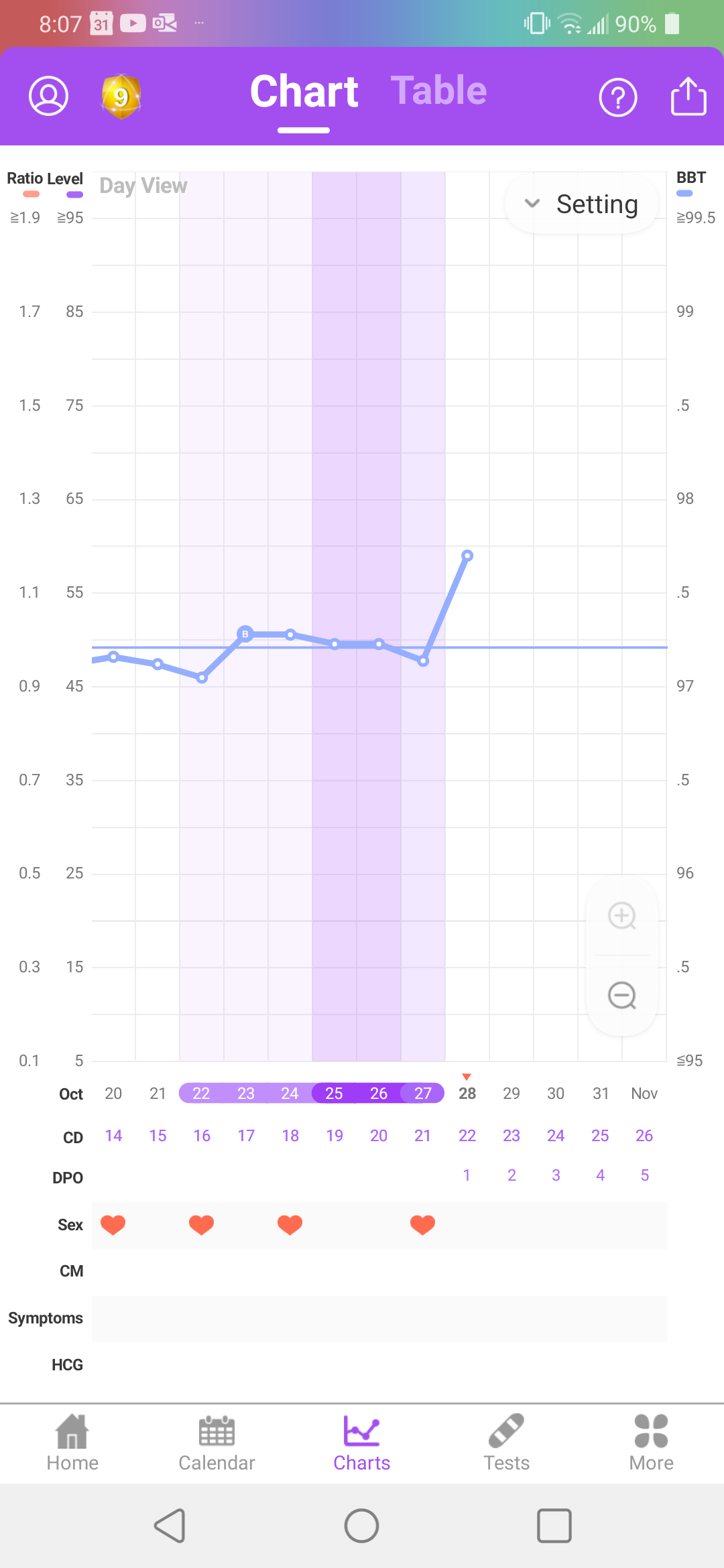The image size is (724, 1568).
Task: Tap the system home button
Action: (362, 1526)
